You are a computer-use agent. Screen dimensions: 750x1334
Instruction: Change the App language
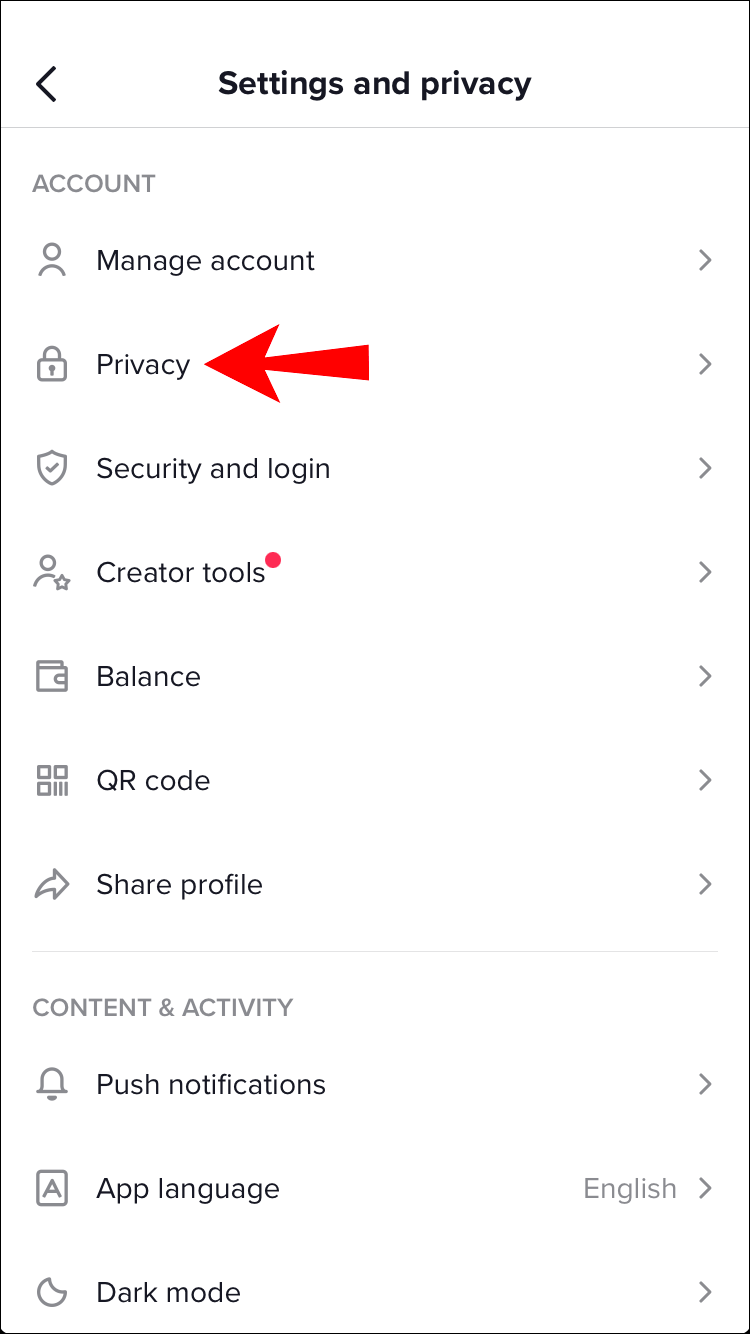point(188,1189)
